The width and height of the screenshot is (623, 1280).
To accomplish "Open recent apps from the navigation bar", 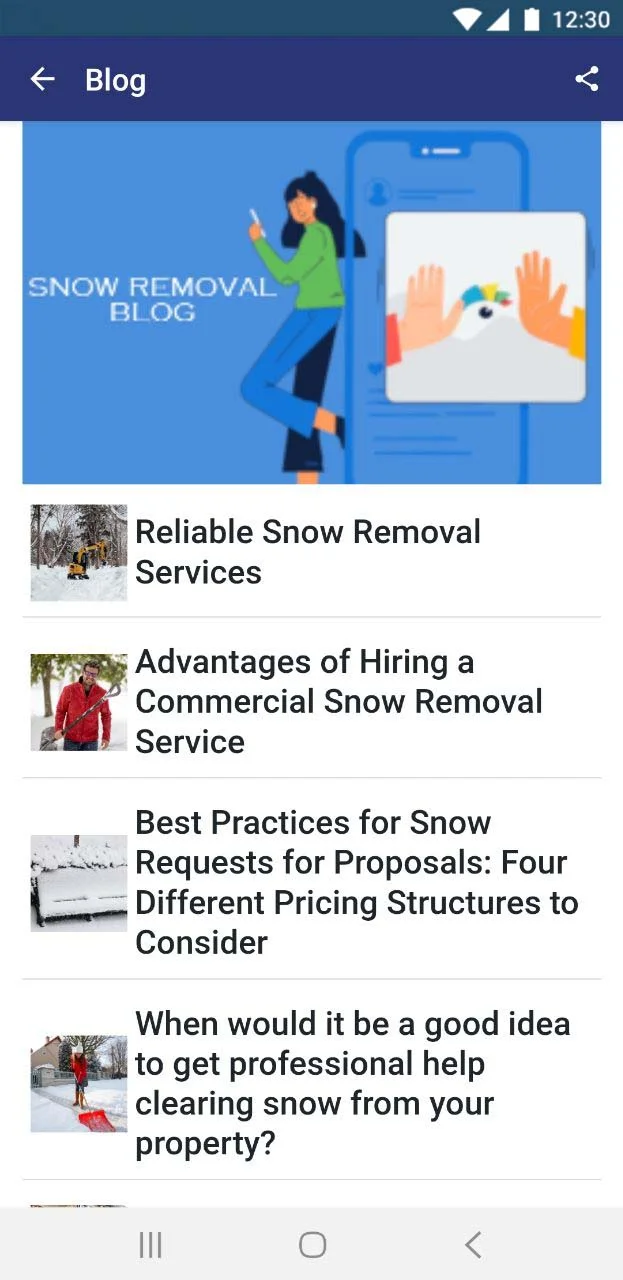I will click(x=151, y=1244).
